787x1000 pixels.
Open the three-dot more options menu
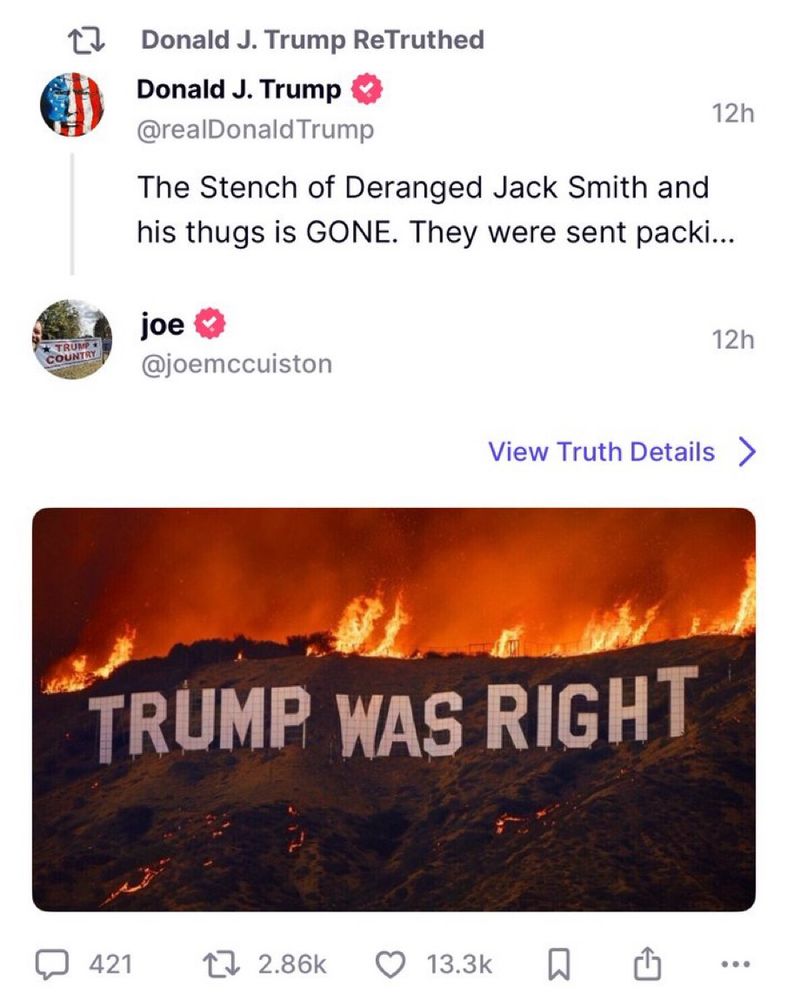click(737, 965)
